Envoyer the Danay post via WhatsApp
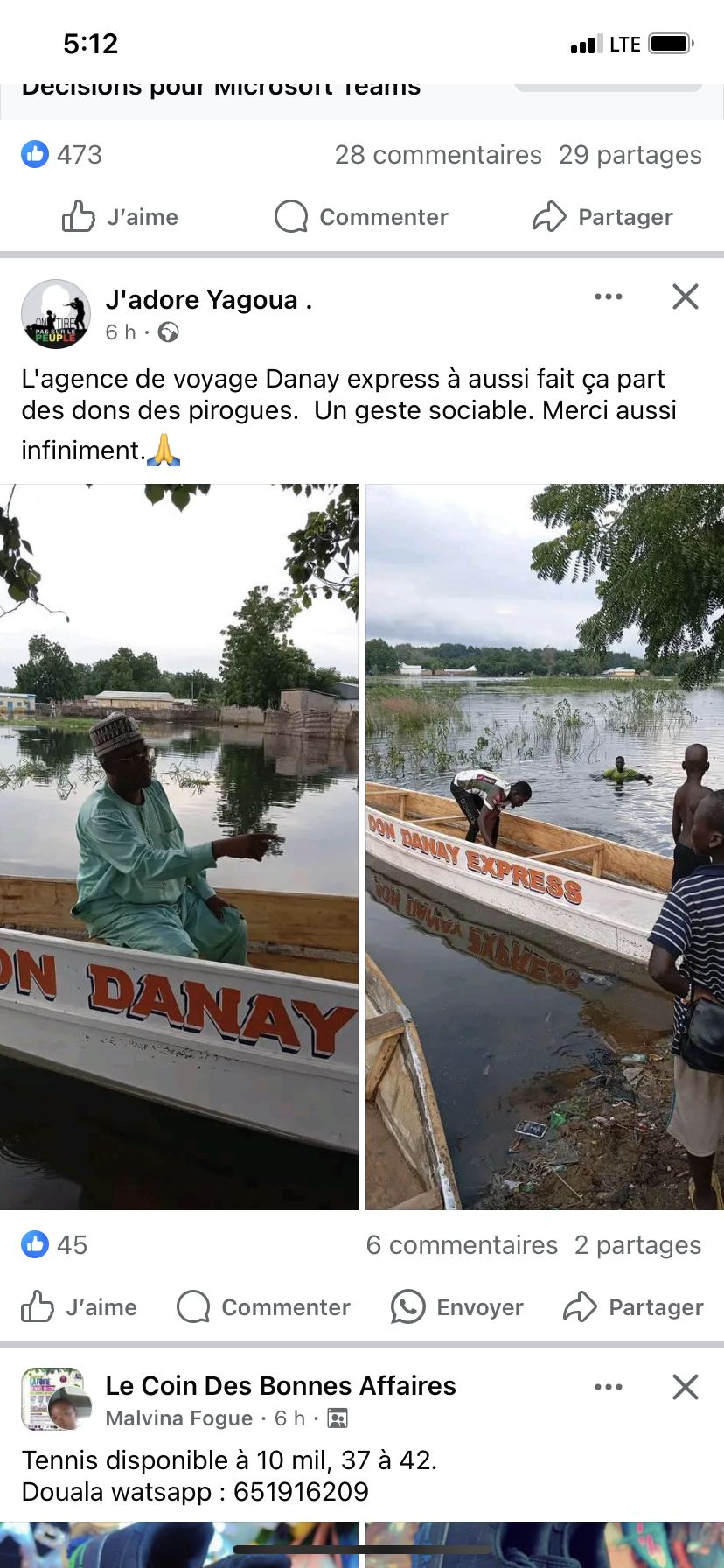The height and width of the screenshot is (1568, 724). pos(457,1307)
